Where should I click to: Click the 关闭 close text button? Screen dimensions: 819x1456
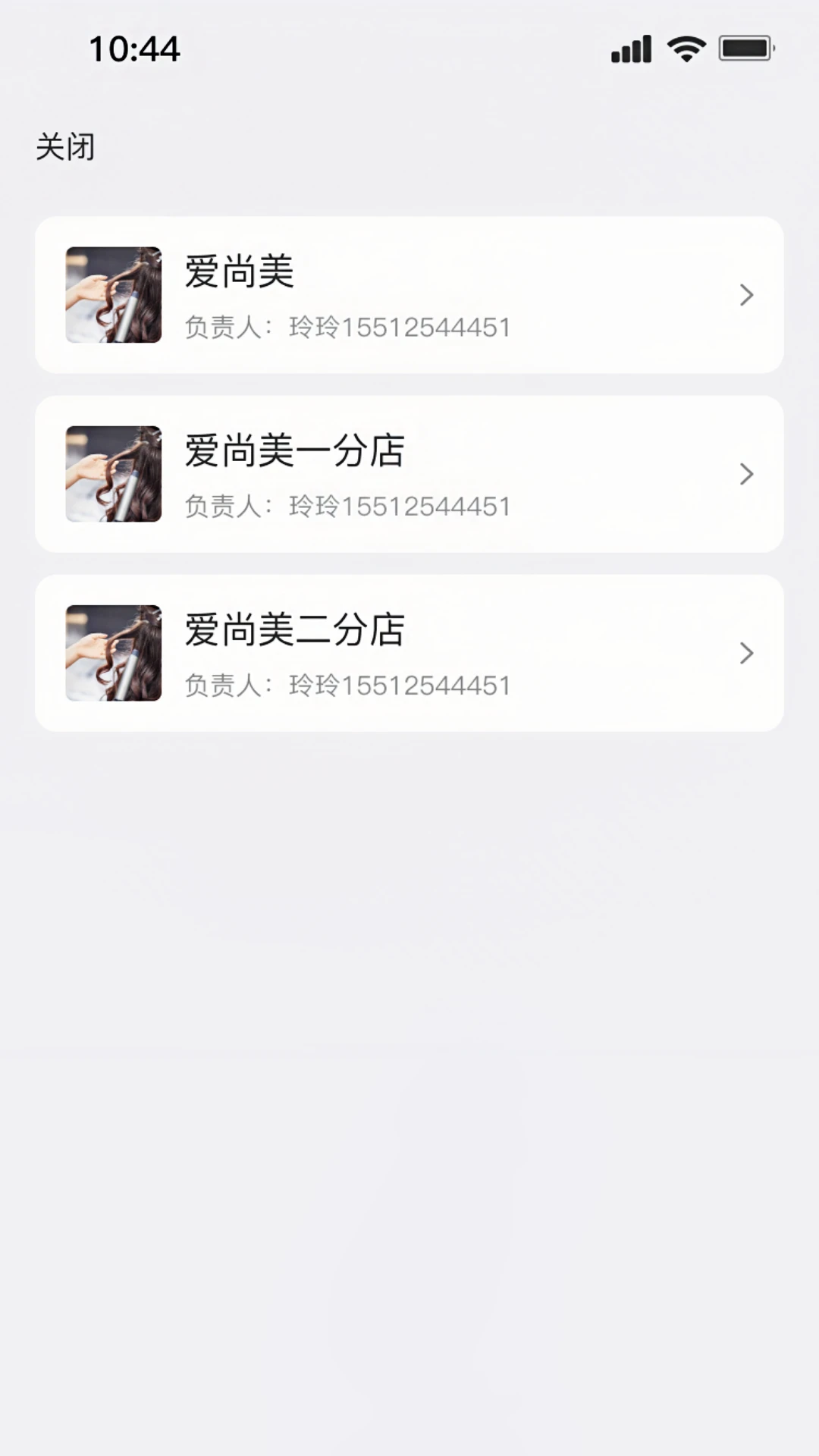click(x=65, y=147)
